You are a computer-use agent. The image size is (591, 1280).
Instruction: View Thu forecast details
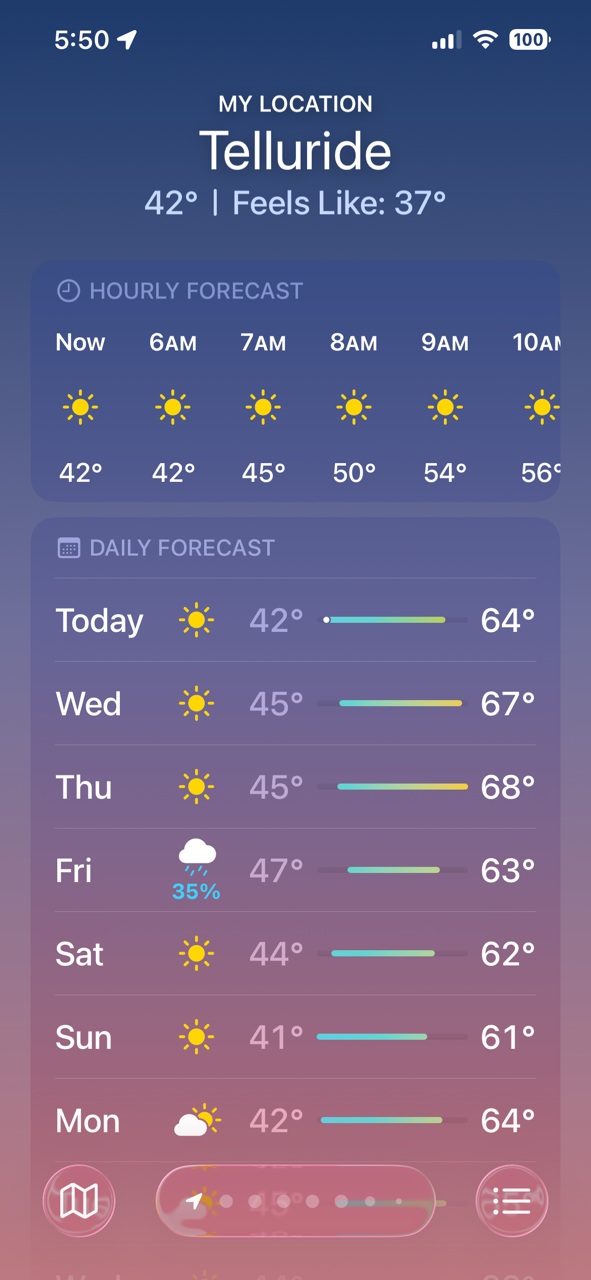click(x=295, y=787)
